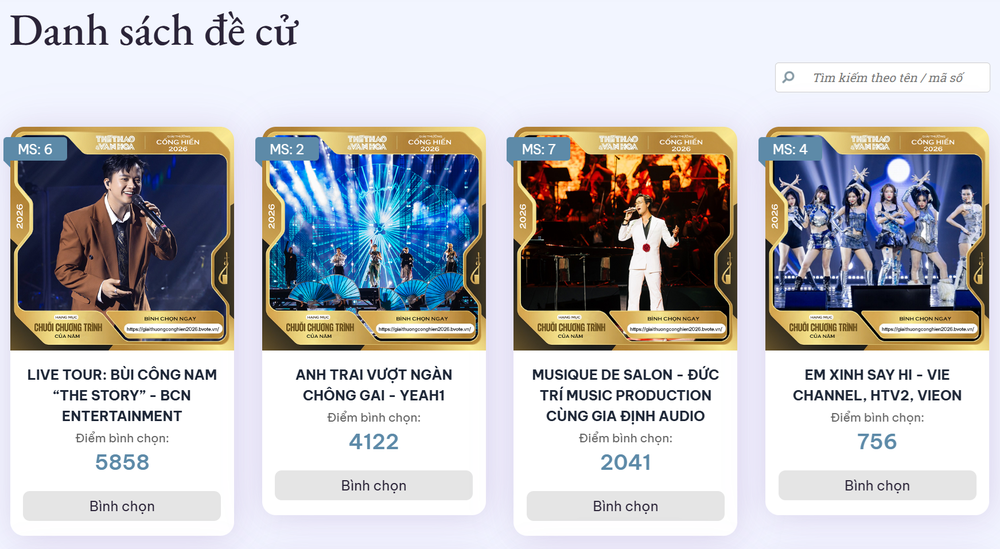Image resolution: width=1000 pixels, height=549 pixels.
Task: Open the MS: 4 nominee card image
Action: pos(877,240)
